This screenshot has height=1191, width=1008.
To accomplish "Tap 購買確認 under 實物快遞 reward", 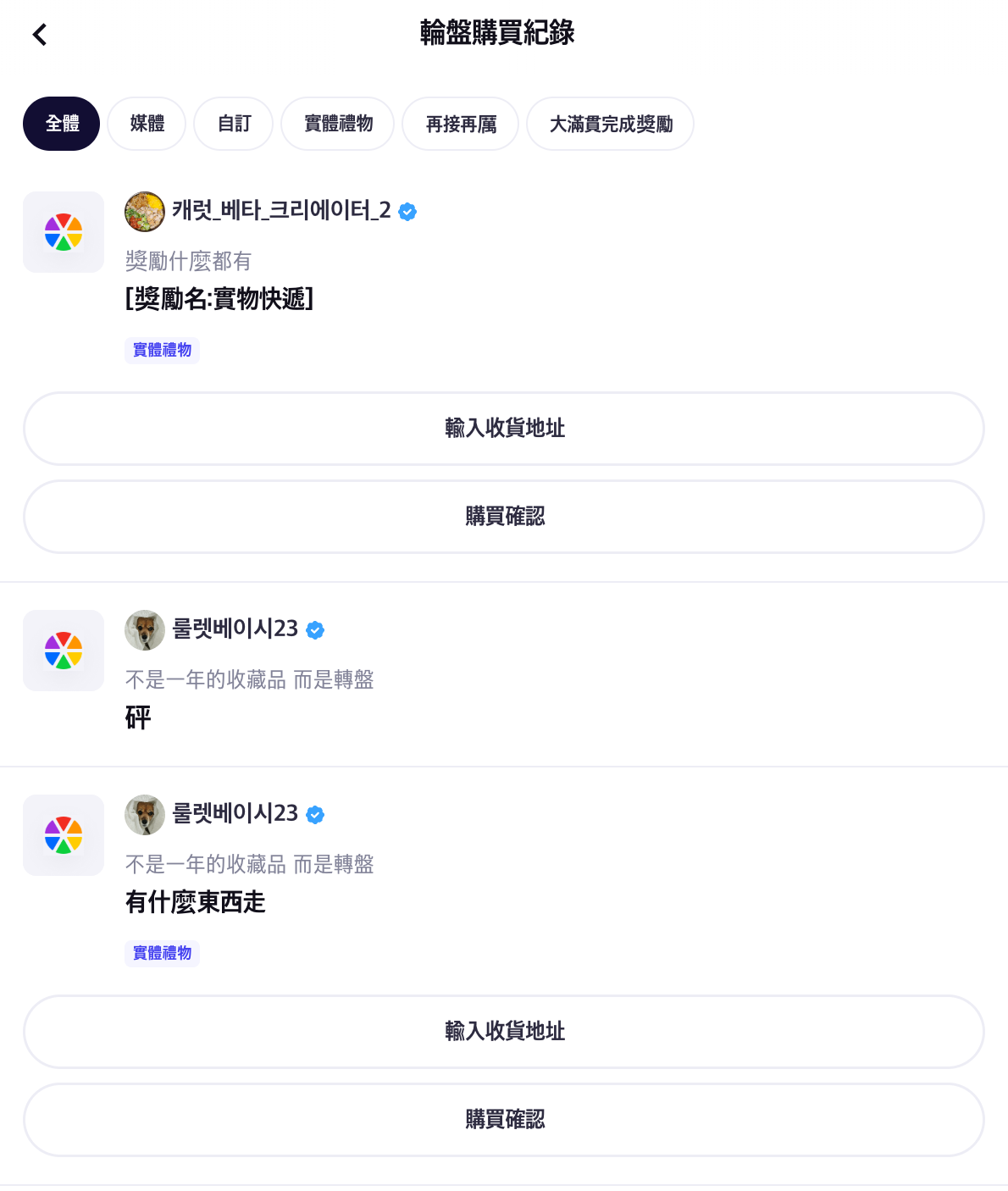I will [504, 517].
